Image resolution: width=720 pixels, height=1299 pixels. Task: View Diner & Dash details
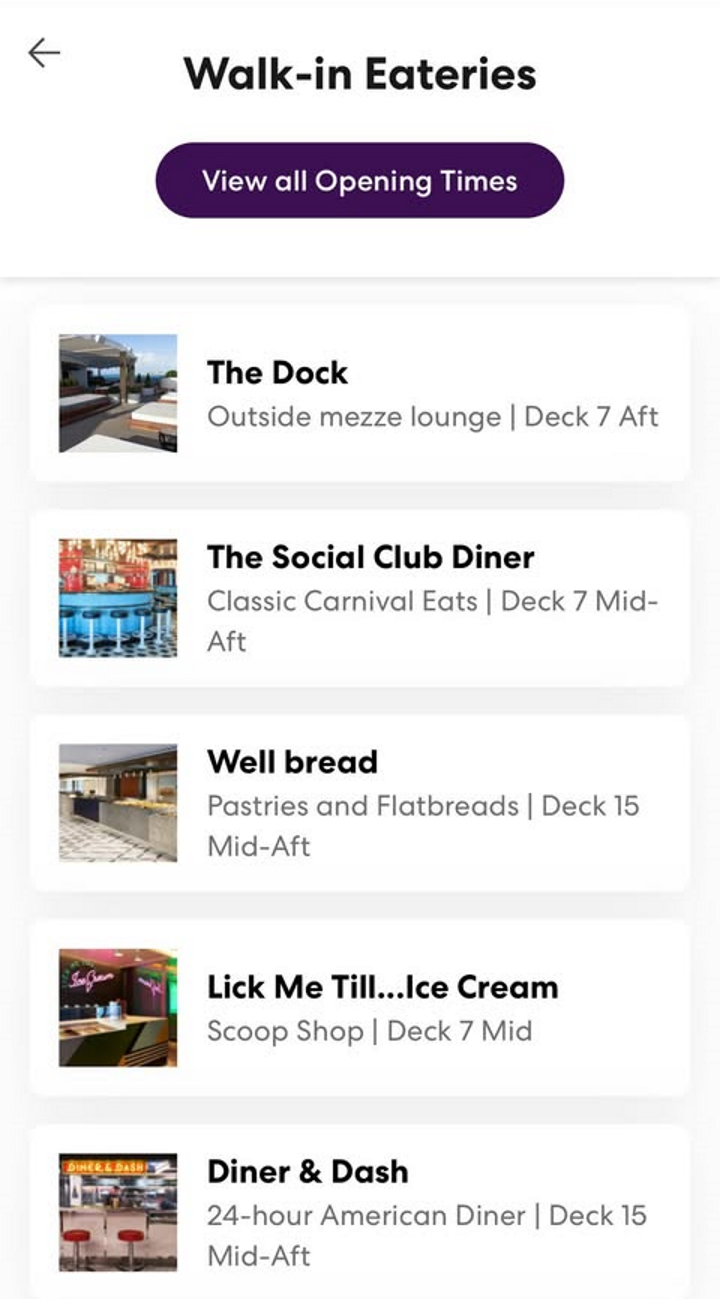[360, 1212]
